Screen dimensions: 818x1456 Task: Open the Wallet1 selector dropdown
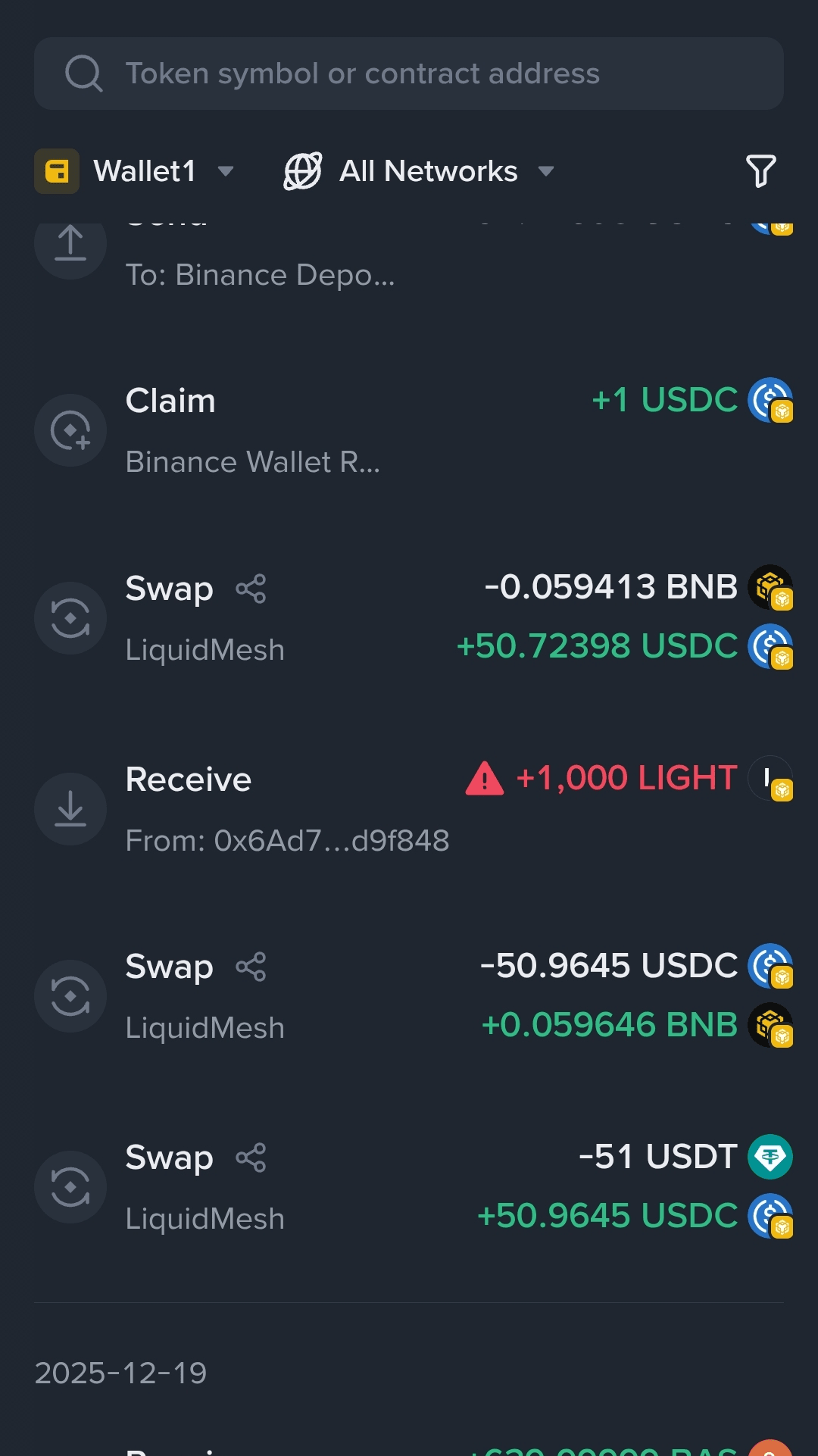coord(136,171)
